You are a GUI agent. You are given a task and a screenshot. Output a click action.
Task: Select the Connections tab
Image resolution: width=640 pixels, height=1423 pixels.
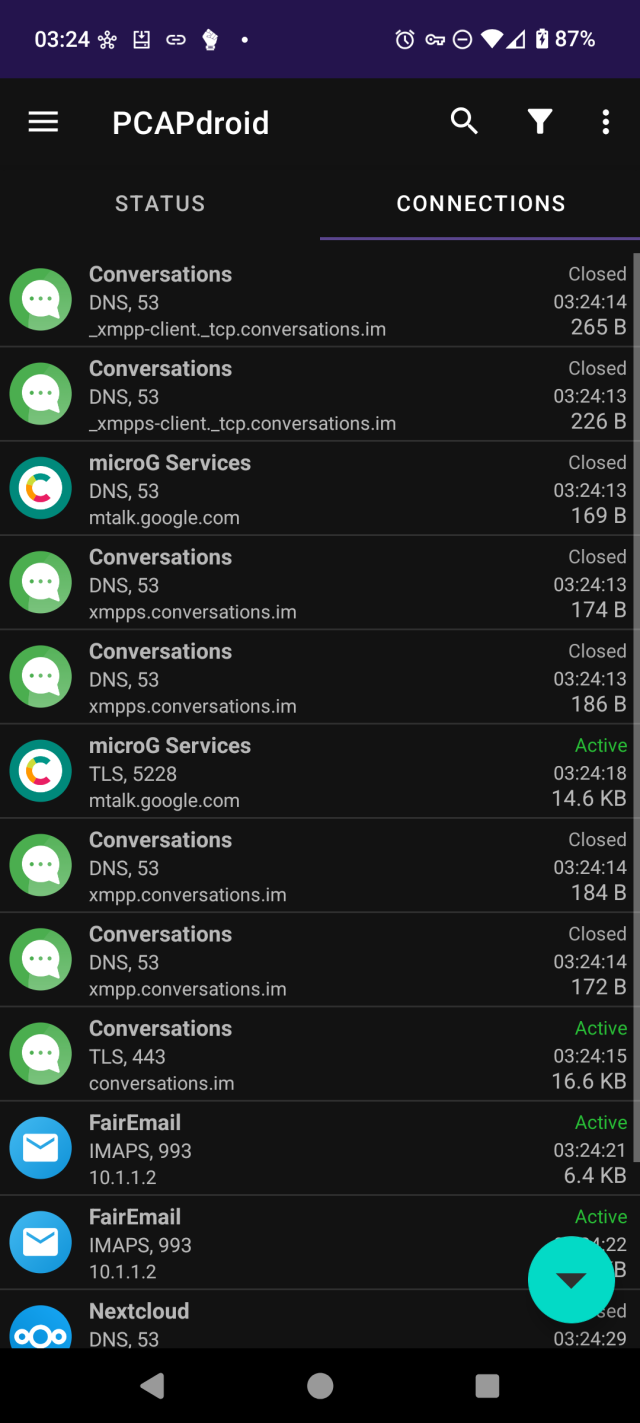pyautogui.click(x=480, y=204)
